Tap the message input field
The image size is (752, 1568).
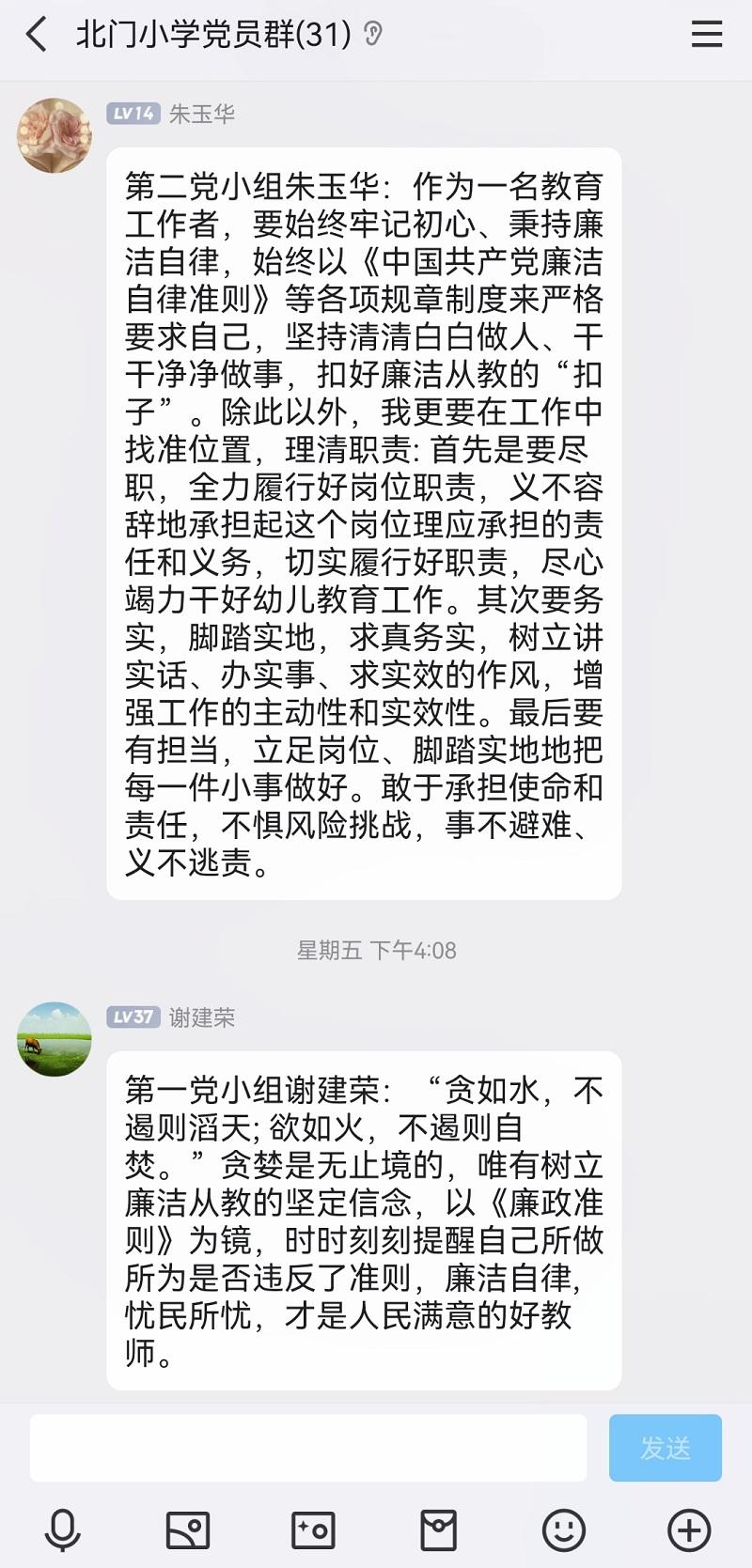(x=310, y=1448)
